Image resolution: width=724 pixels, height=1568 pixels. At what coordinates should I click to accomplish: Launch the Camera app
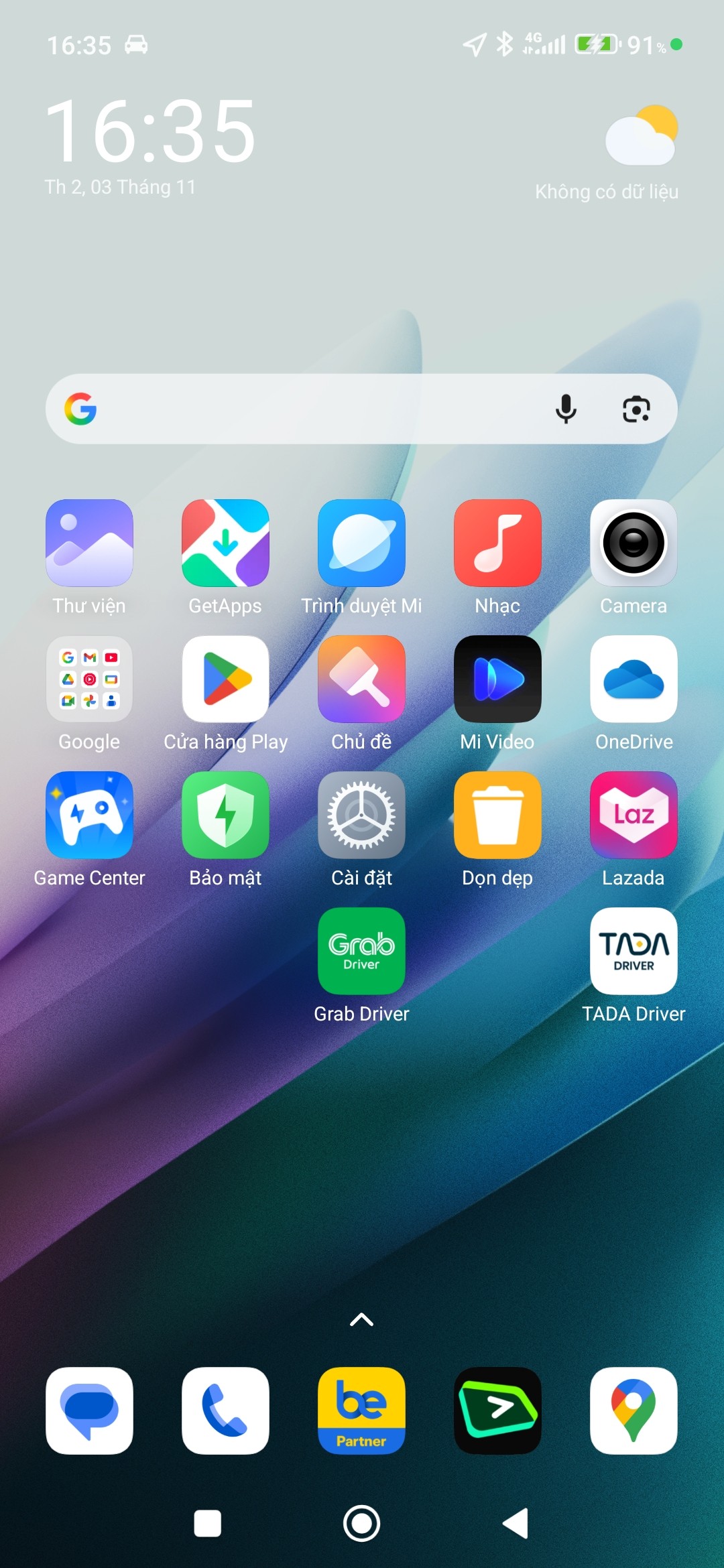pos(633,543)
